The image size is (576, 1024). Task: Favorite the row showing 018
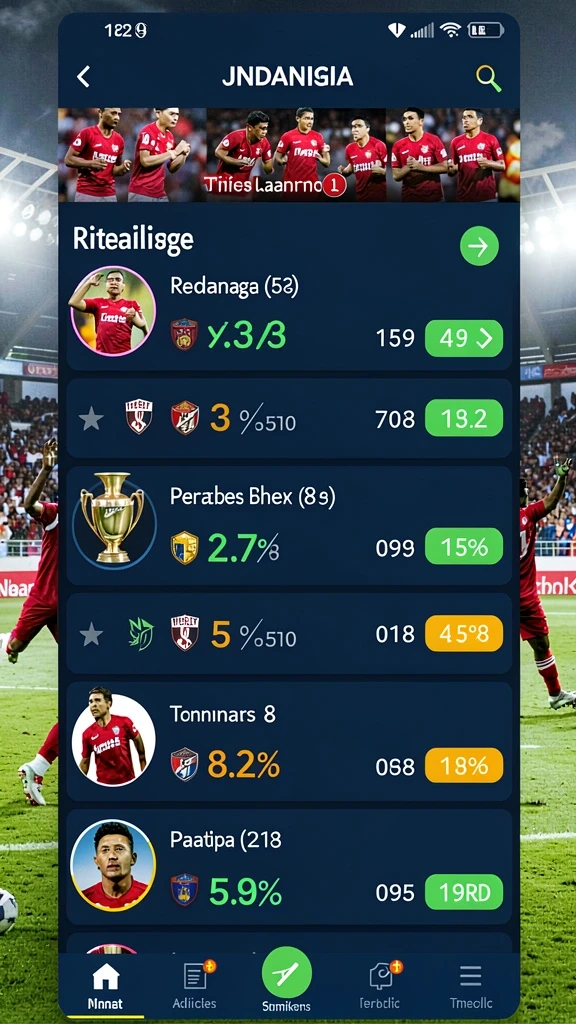pyautogui.click(x=91, y=633)
